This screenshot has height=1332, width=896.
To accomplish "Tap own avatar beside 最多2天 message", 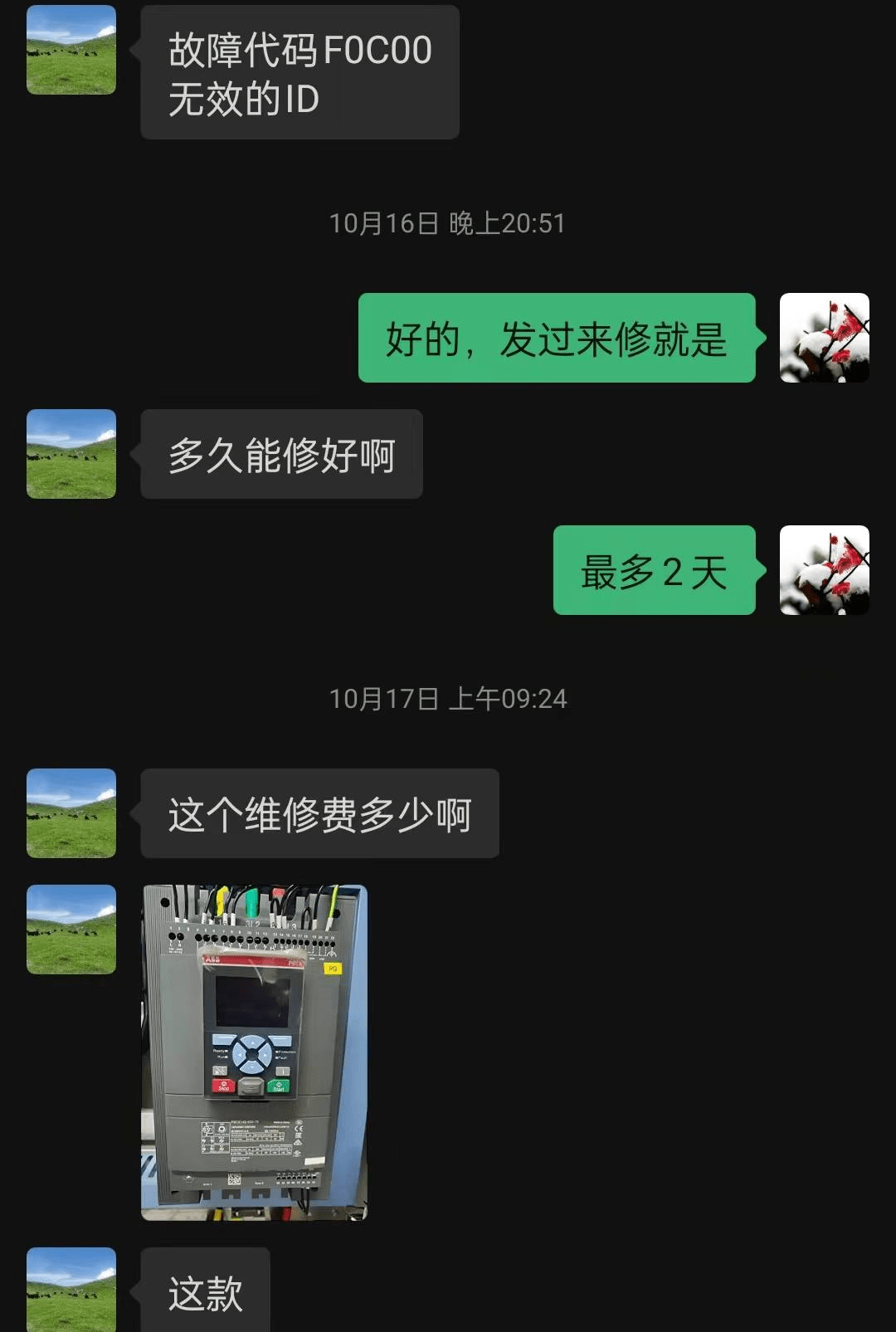I will tap(824, 570).
